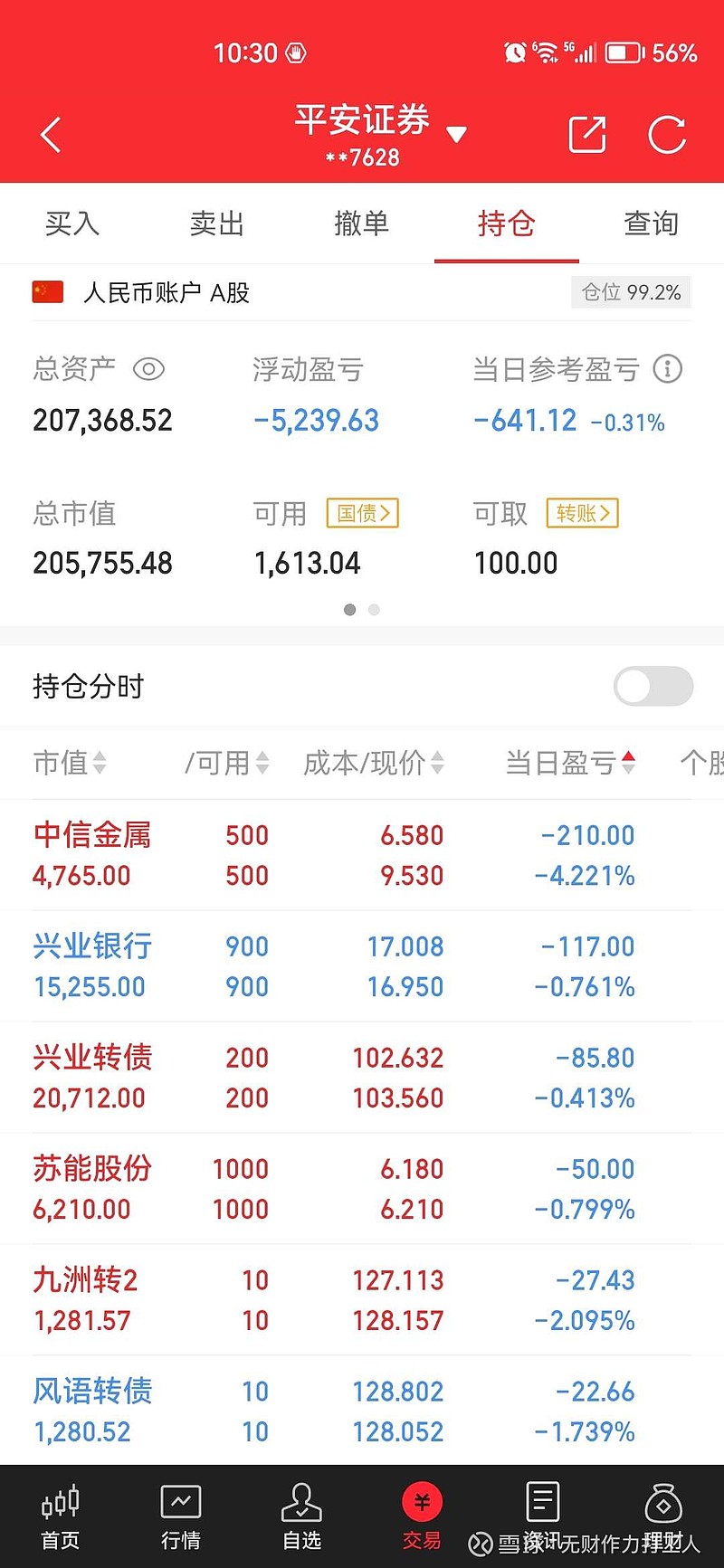Tap the 转账 button
The height and width of the screenshot is (1568, 724).
click(x=583, y=513)
